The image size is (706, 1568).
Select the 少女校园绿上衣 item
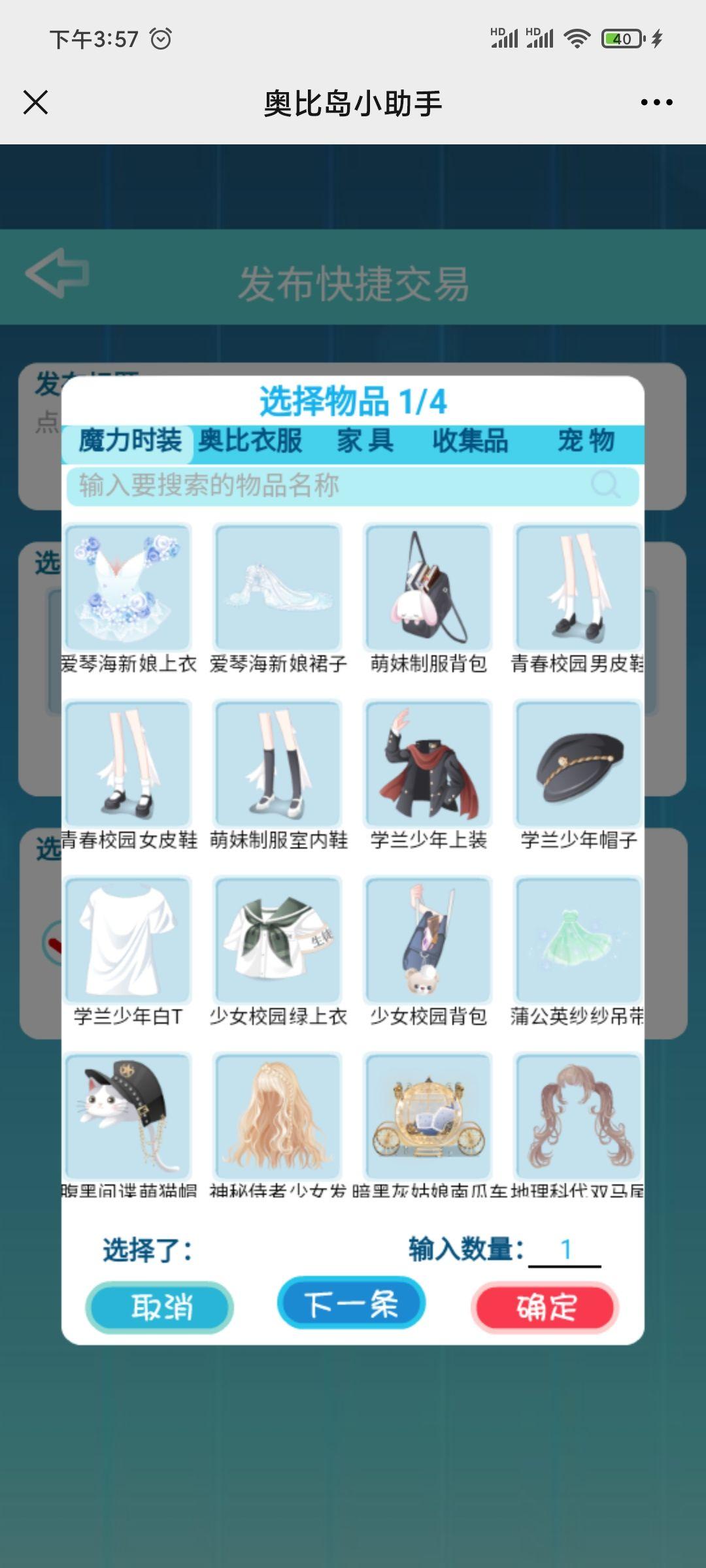[x=278, y=939]
